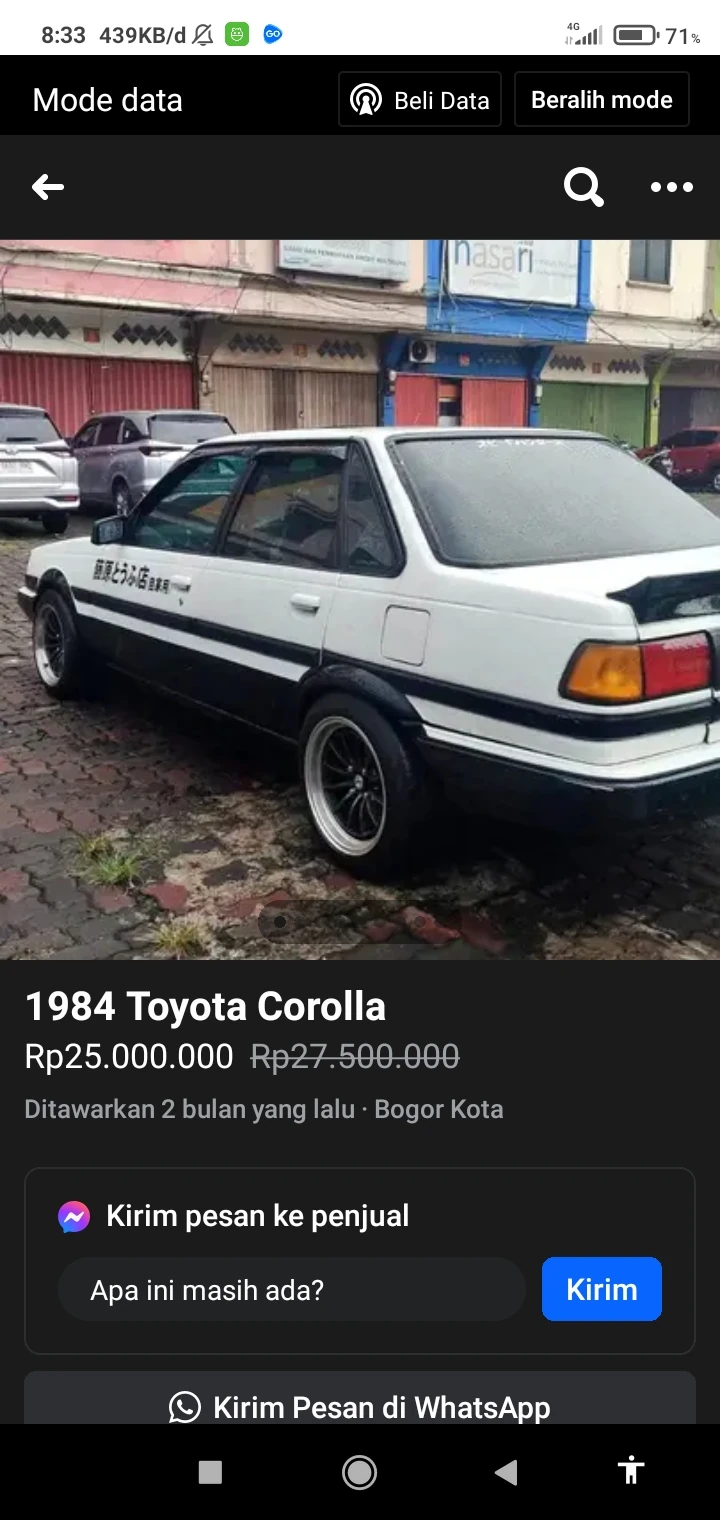
Task: Open recent apps with the square navigation icon
Action: pyautogui.click(x=208, y=1471)
